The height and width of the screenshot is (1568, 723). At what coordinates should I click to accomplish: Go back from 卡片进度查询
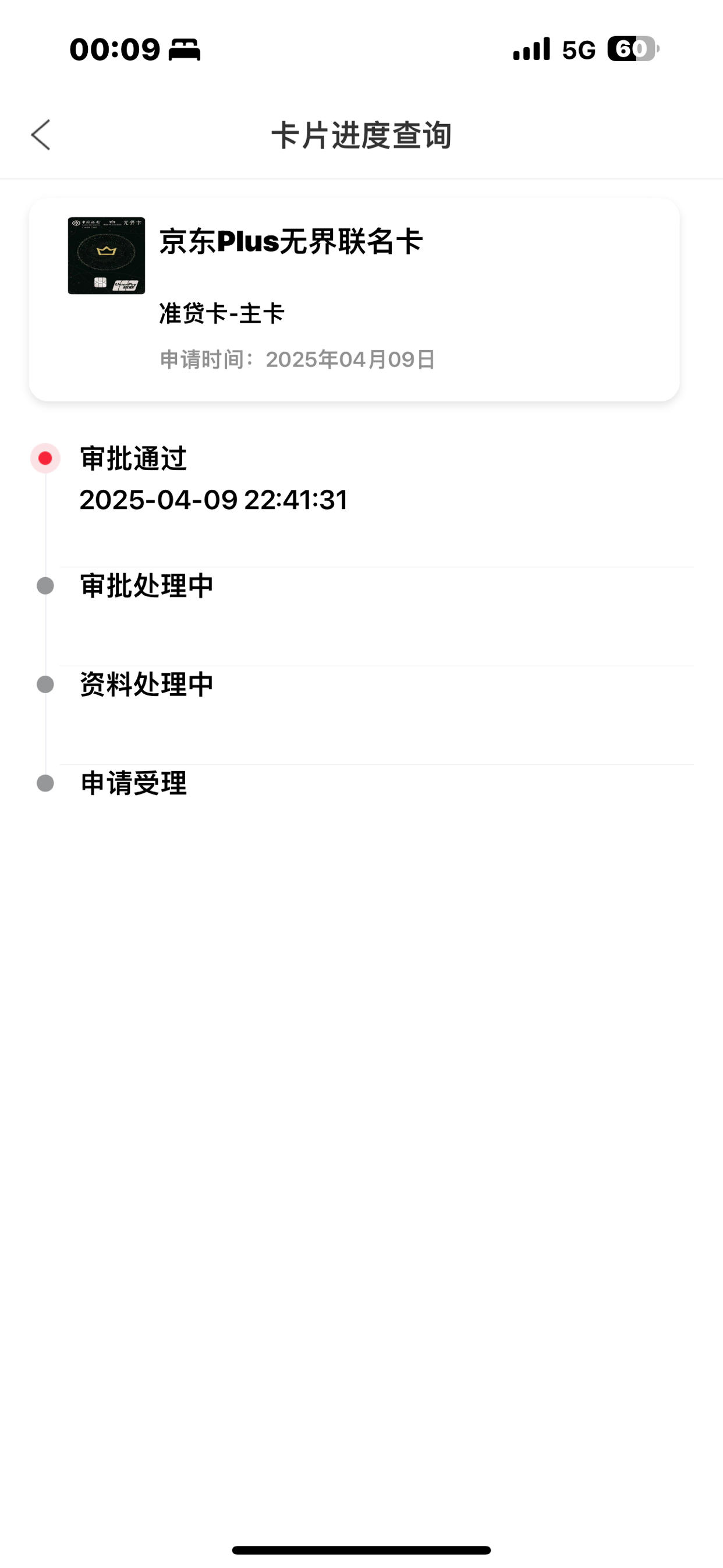coord(41,135)
